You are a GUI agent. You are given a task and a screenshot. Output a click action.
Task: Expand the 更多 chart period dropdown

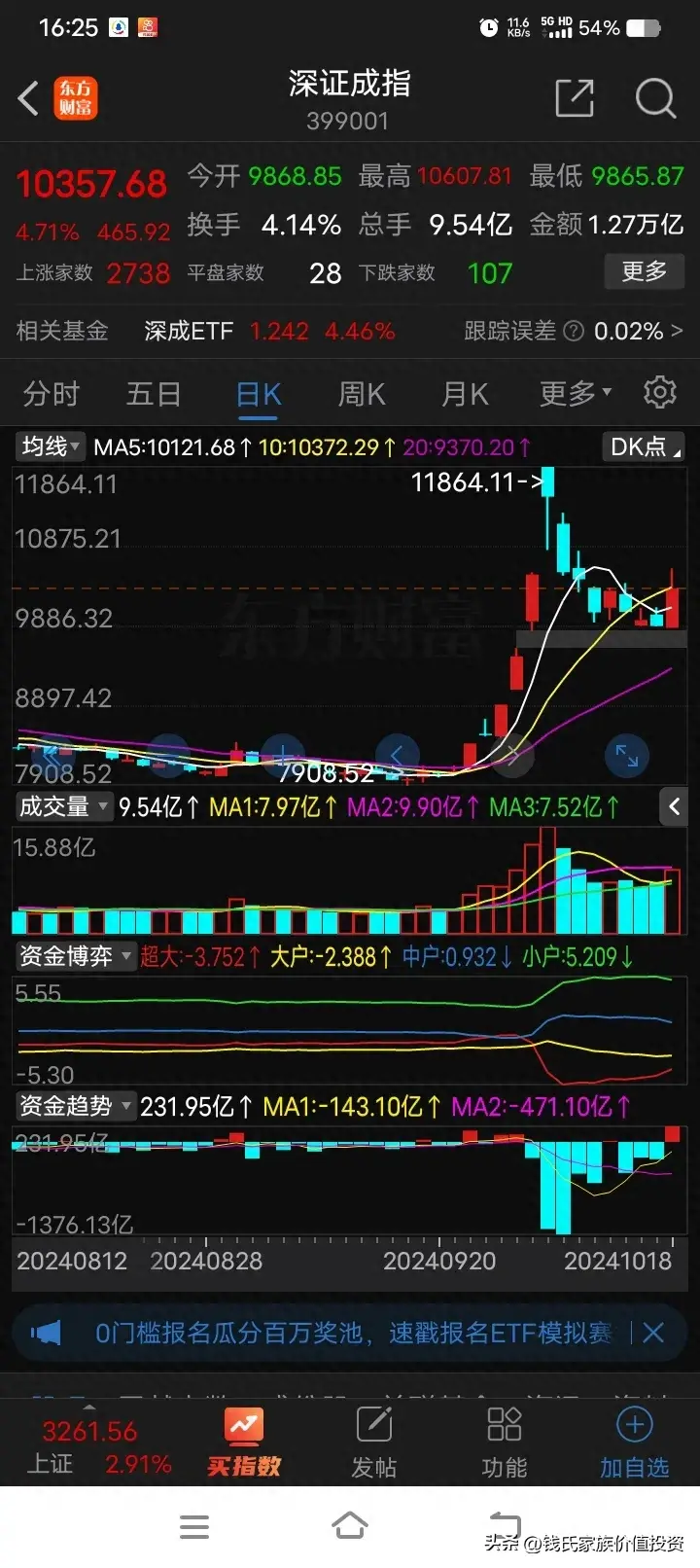[576, 394]
